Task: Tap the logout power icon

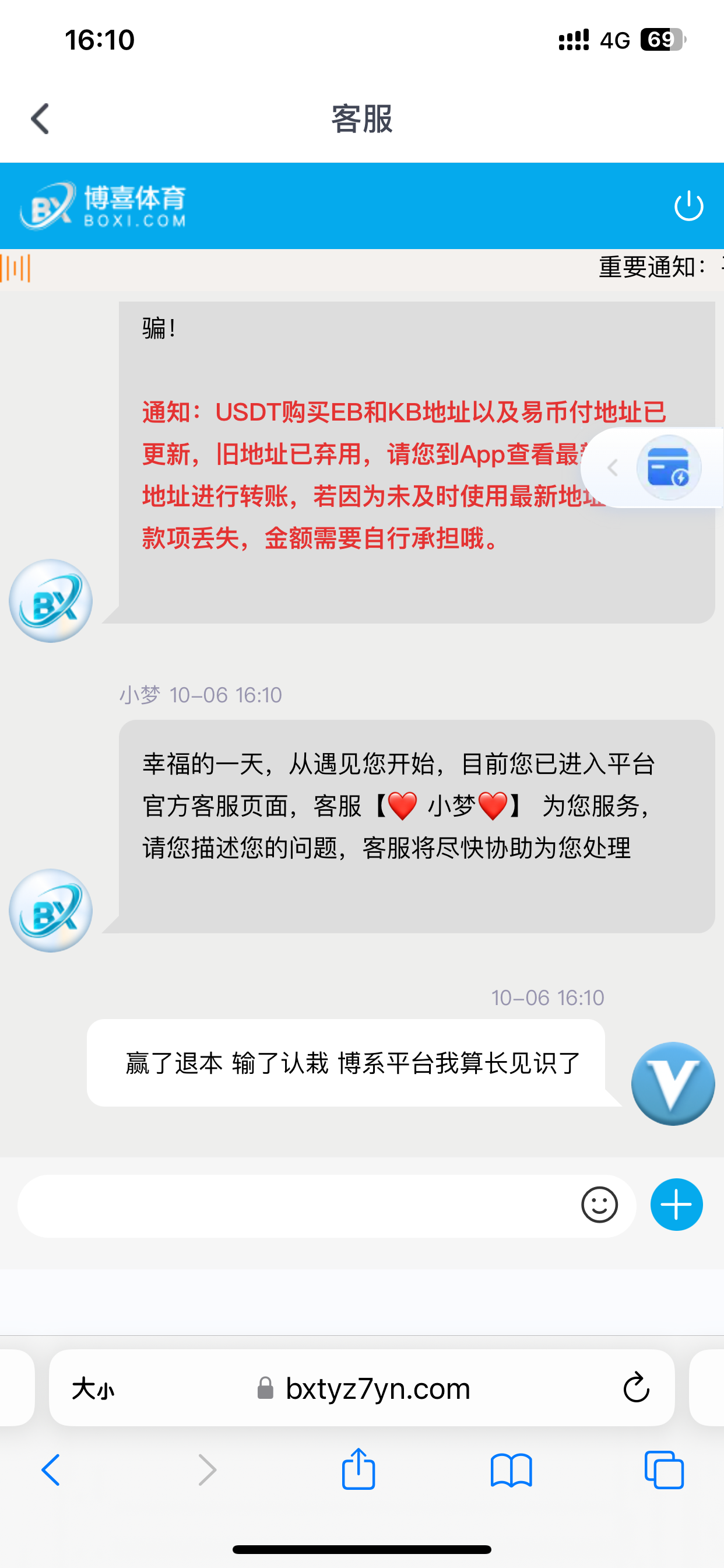Action: (688, 205)
